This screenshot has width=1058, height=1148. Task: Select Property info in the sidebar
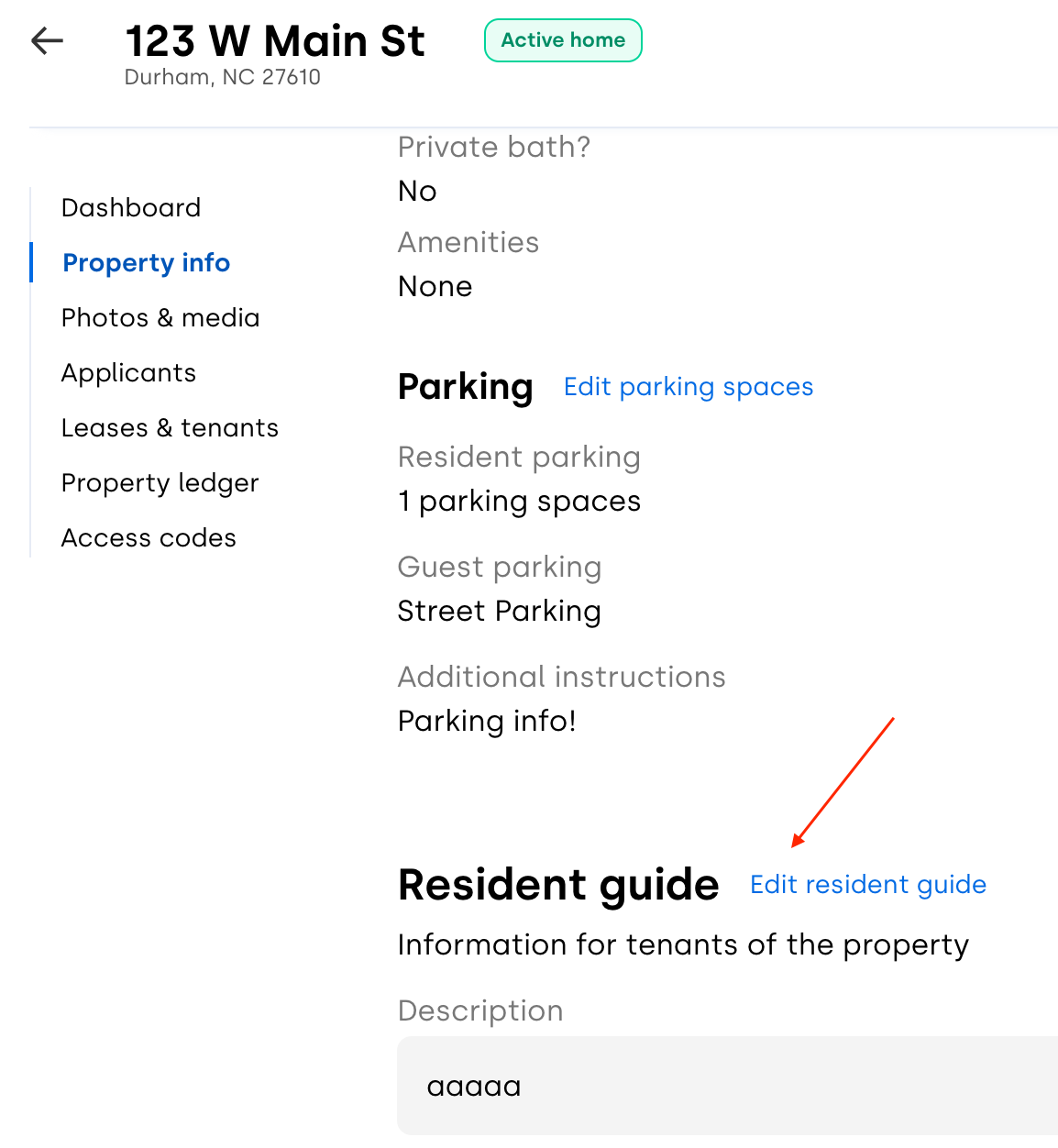tap(146, 263)
